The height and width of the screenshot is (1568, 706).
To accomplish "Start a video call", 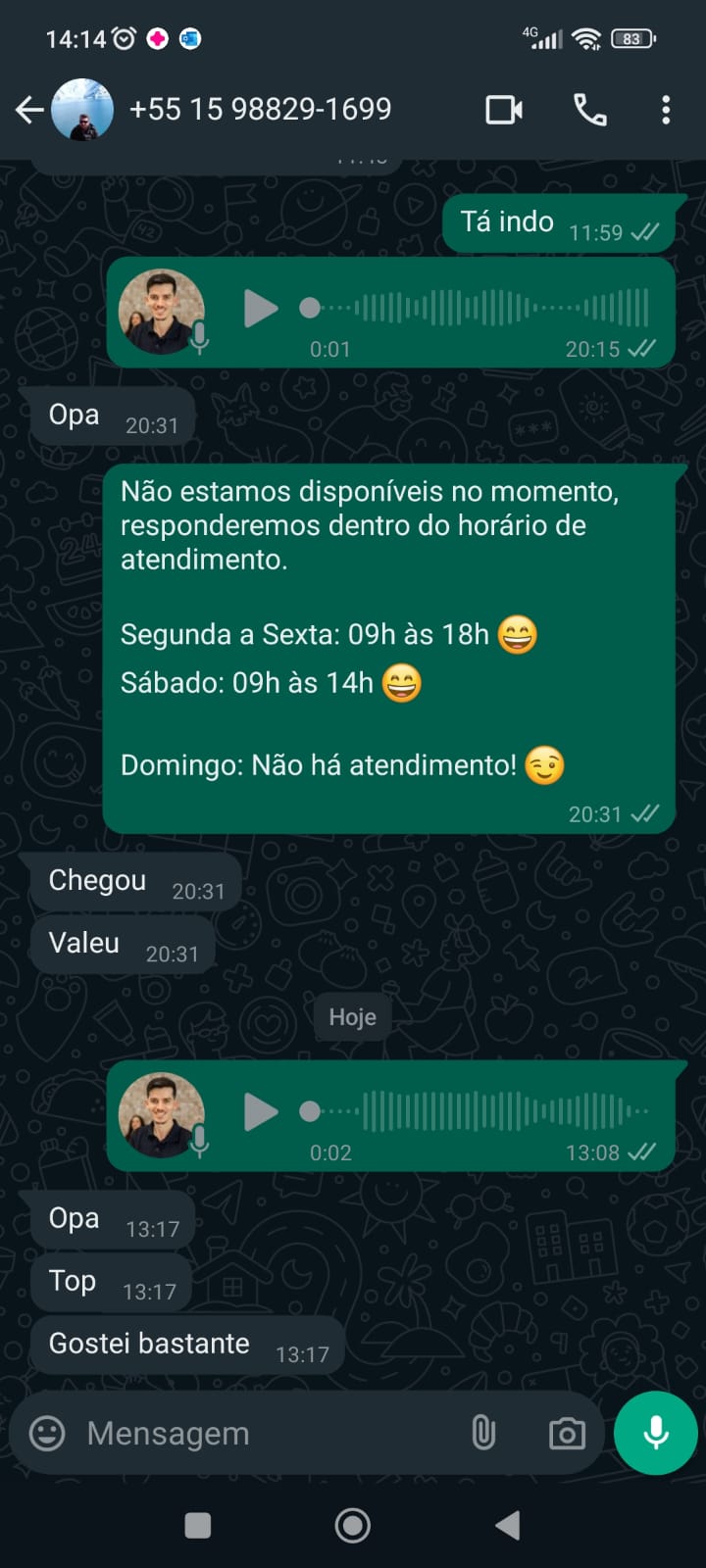I will point(504,110).
